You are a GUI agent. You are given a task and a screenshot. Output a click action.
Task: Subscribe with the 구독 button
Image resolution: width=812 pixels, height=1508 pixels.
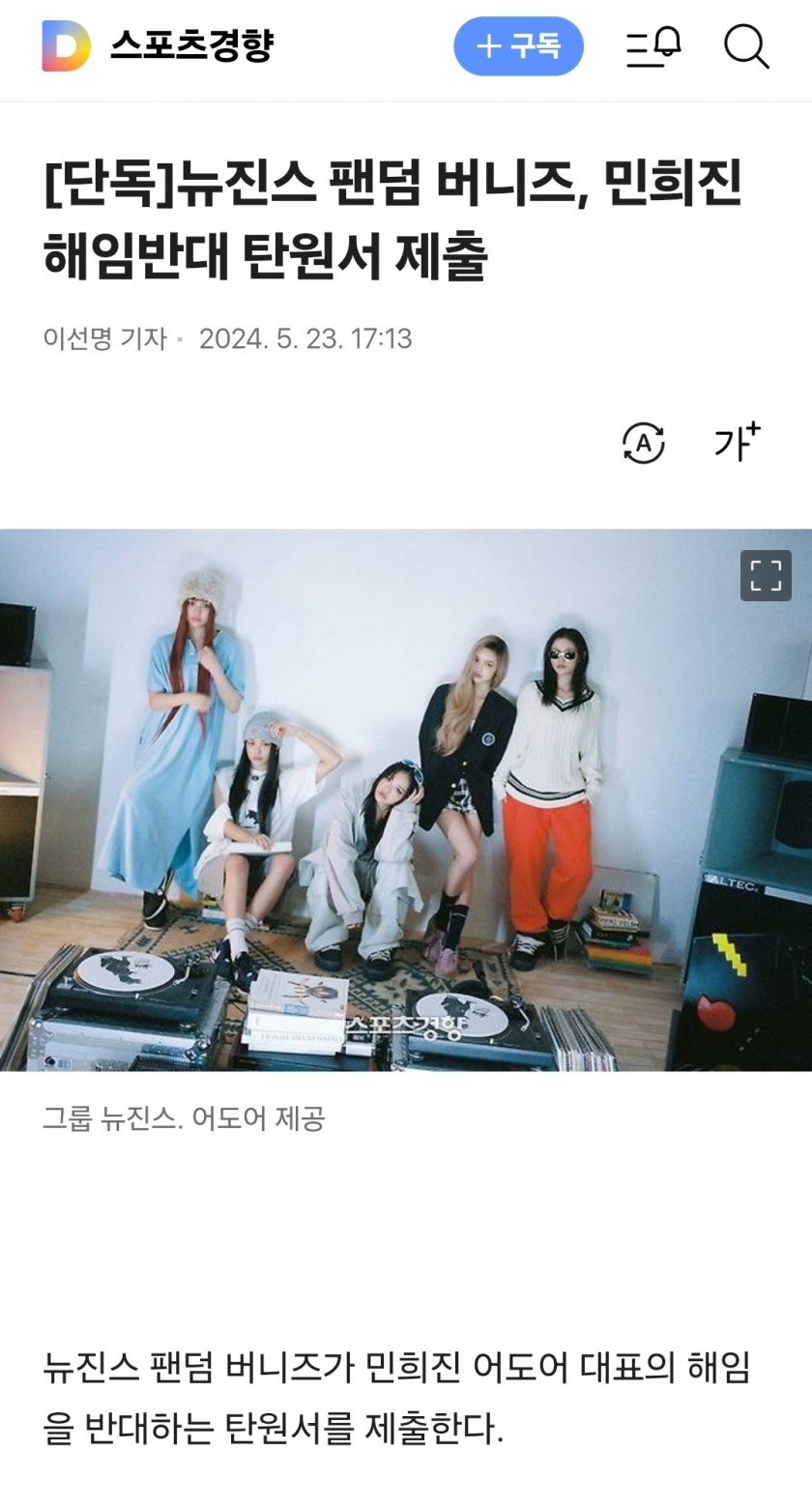[x=519, y=45]
